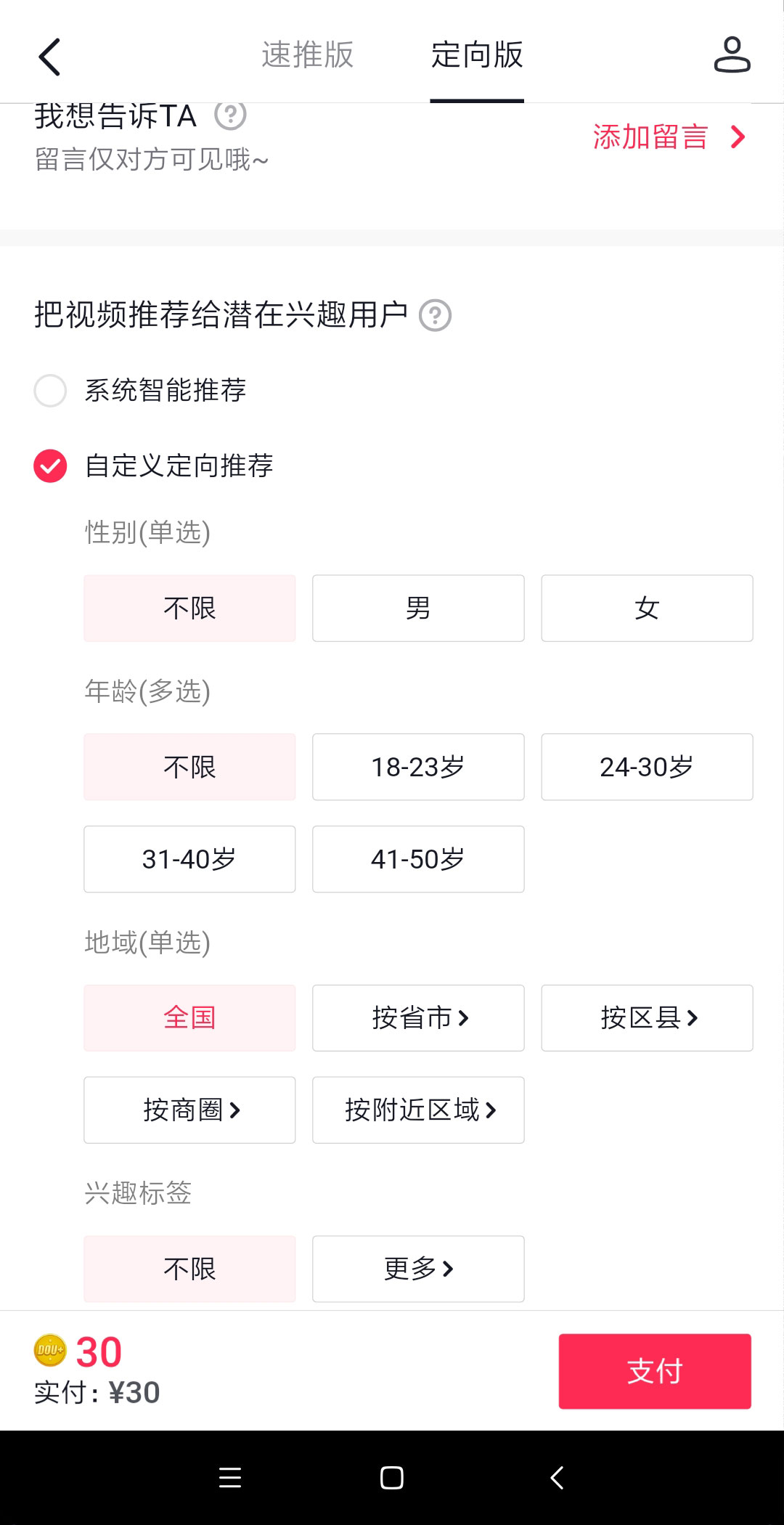
Task: Expand 按区县 region selection
Action: [646, 1018]
